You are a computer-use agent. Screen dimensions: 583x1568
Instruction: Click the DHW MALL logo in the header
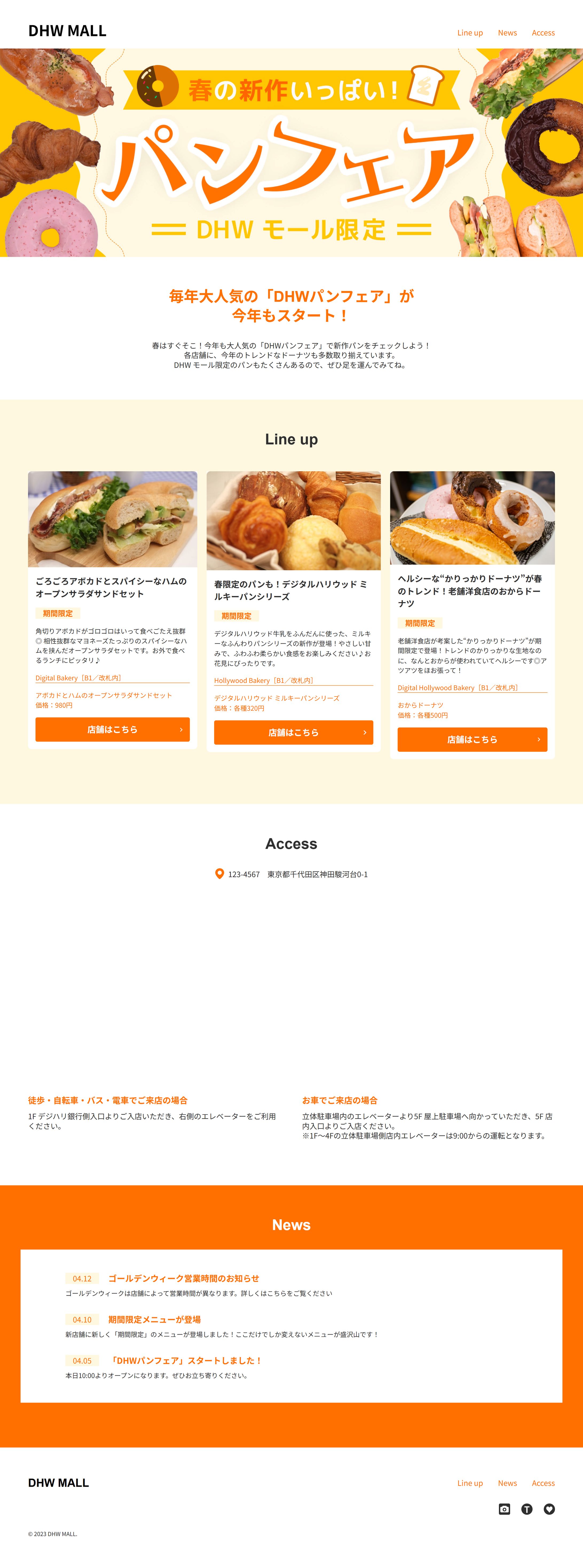point(67,30)
